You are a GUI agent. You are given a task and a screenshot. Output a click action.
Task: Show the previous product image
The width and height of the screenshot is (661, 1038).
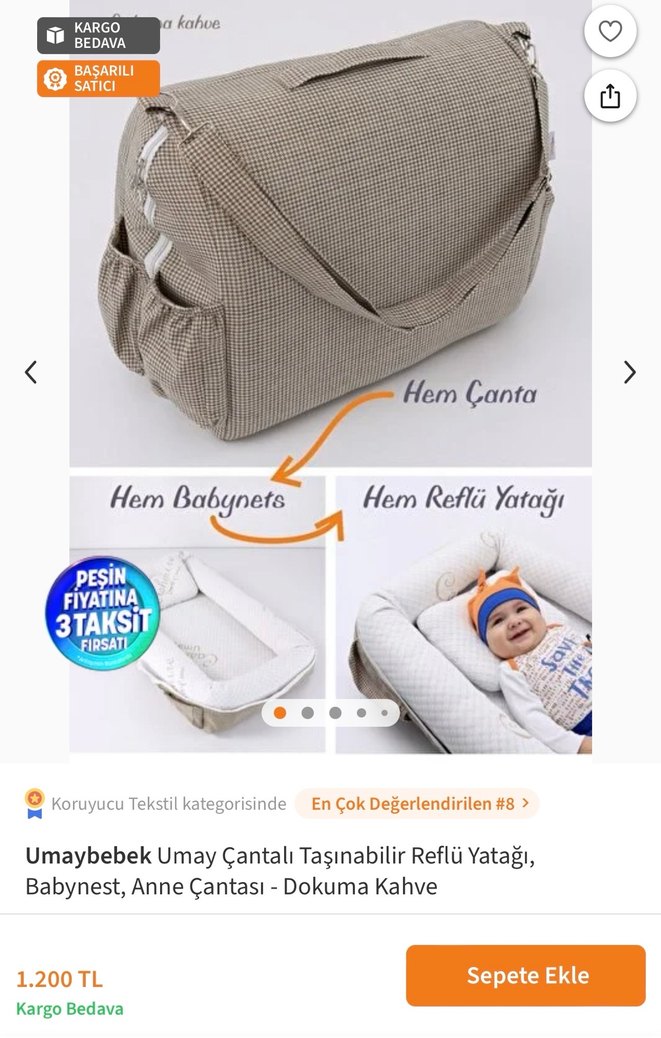coord(31,372)
